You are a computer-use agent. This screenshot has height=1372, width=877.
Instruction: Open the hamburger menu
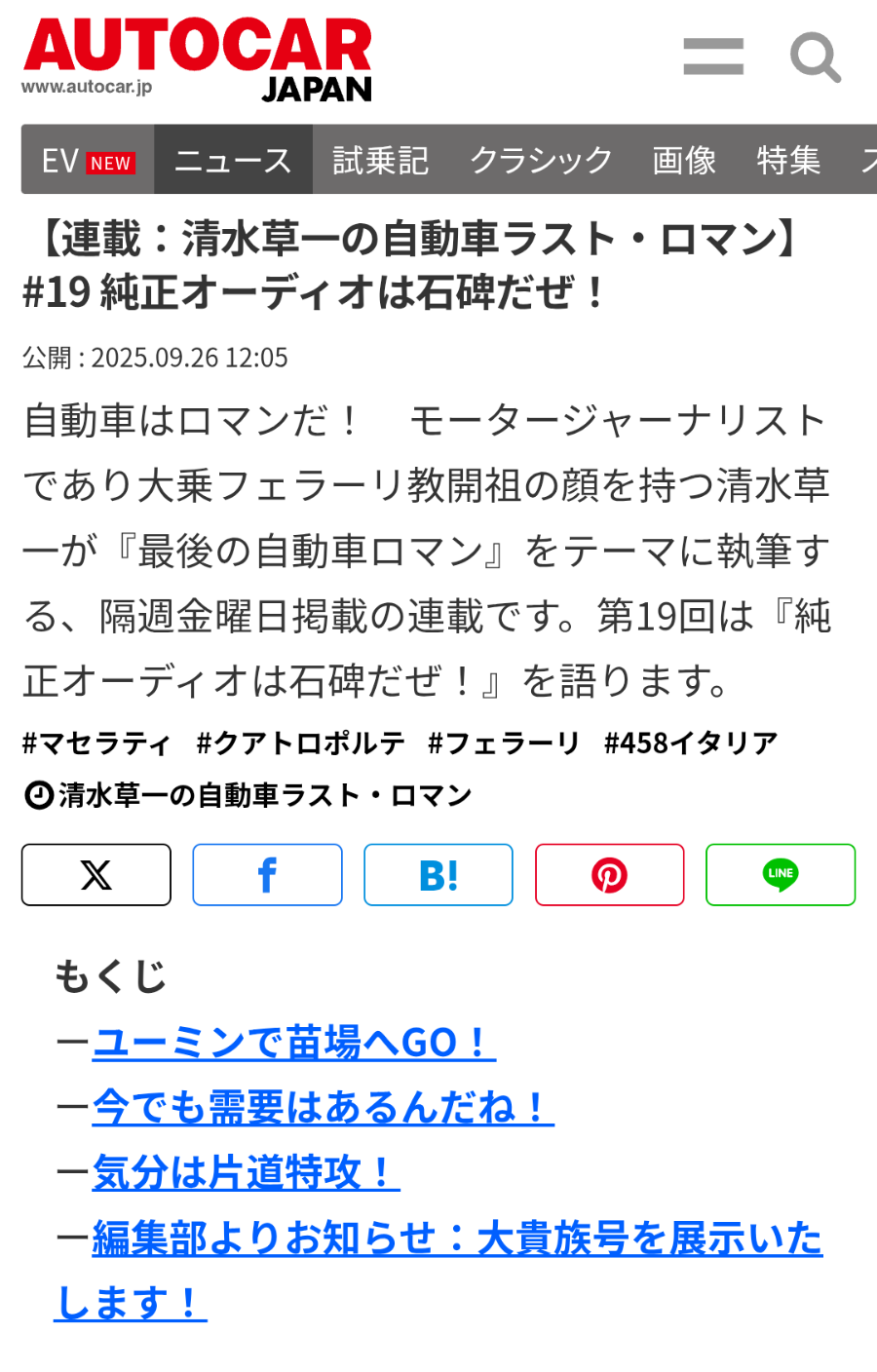point(713,57)
